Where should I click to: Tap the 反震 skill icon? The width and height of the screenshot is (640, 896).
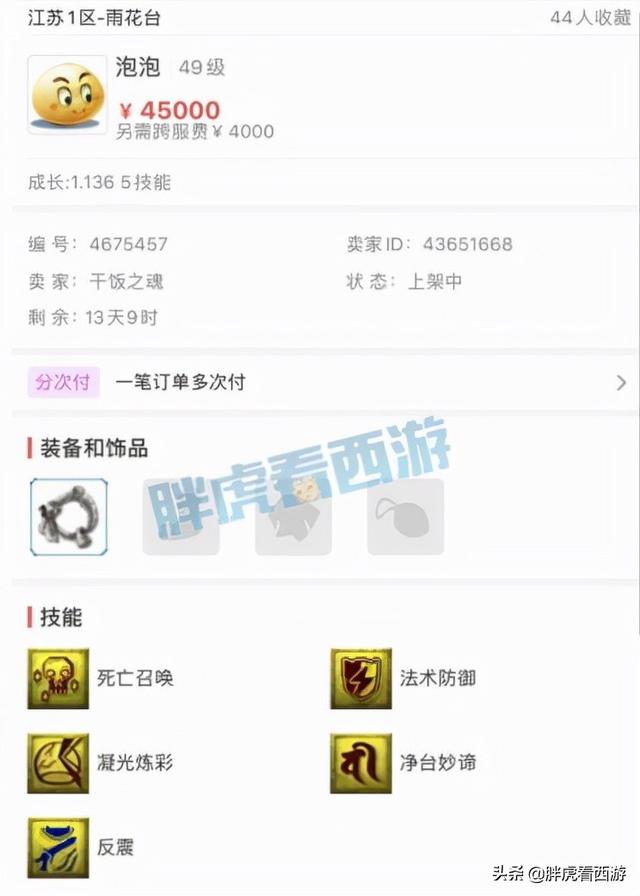[x=58, y=848]
